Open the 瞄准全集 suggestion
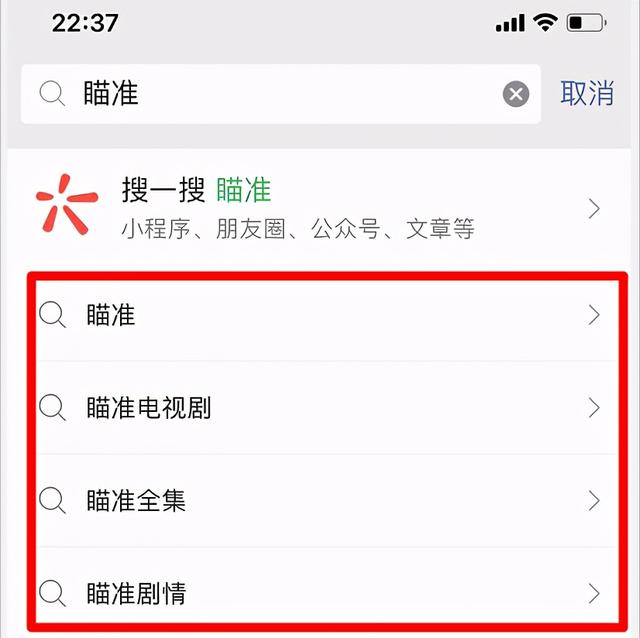This screenshot has width=640, height=638. (320, 501)
